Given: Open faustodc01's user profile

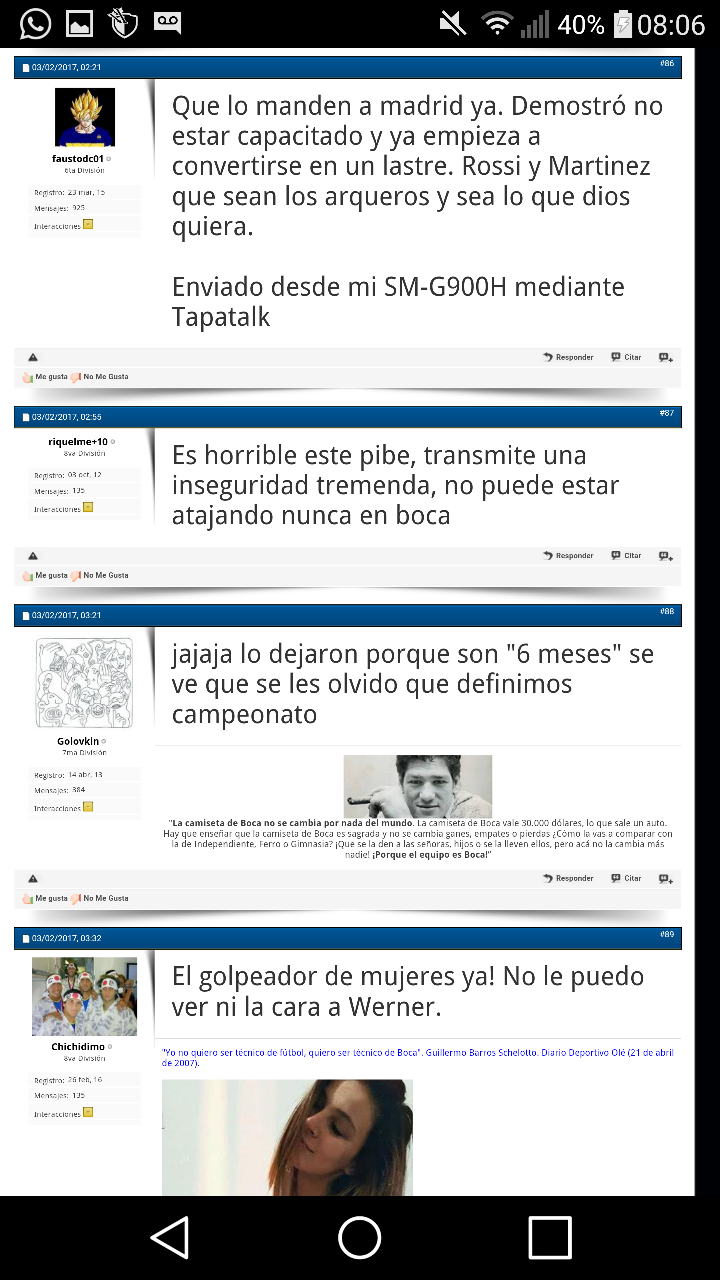Looking at the screenshot, I should click(78, 158).
